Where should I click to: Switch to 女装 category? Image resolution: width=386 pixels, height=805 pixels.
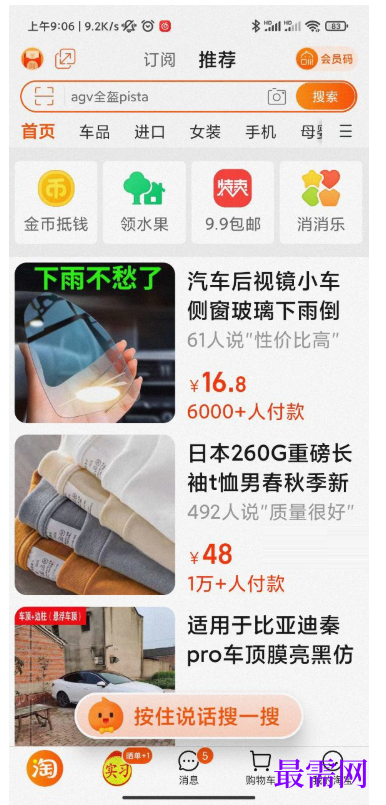tap(205, 132)
